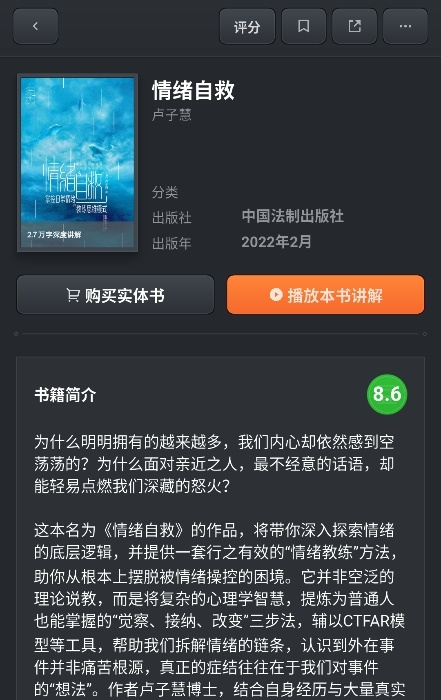The width and height of the screenshot is (441, 700).
Task: Open the three-dot overflow menu
Action: tap(405, 26)
